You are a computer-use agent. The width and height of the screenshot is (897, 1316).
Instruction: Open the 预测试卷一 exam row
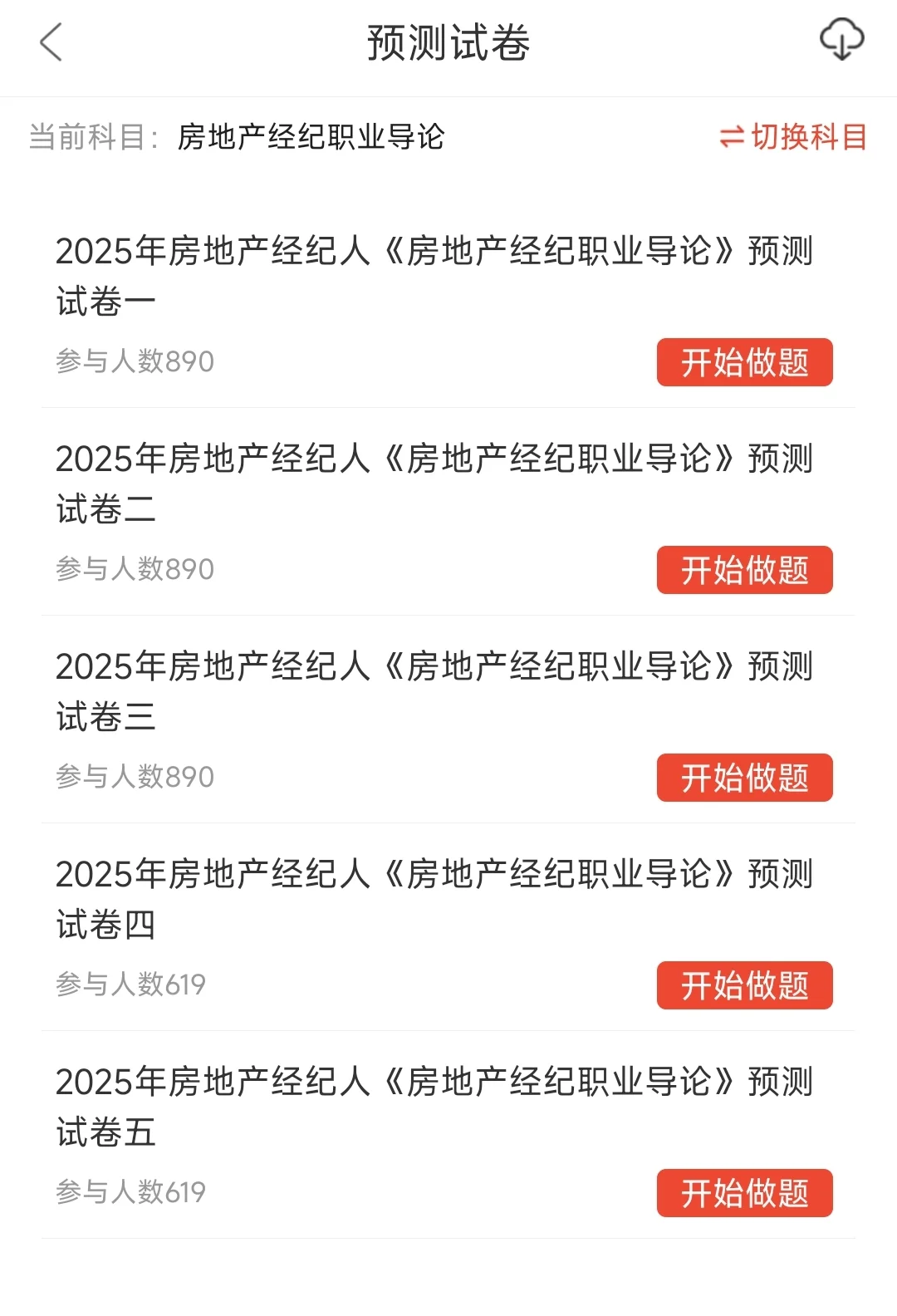tap(432, 276)
